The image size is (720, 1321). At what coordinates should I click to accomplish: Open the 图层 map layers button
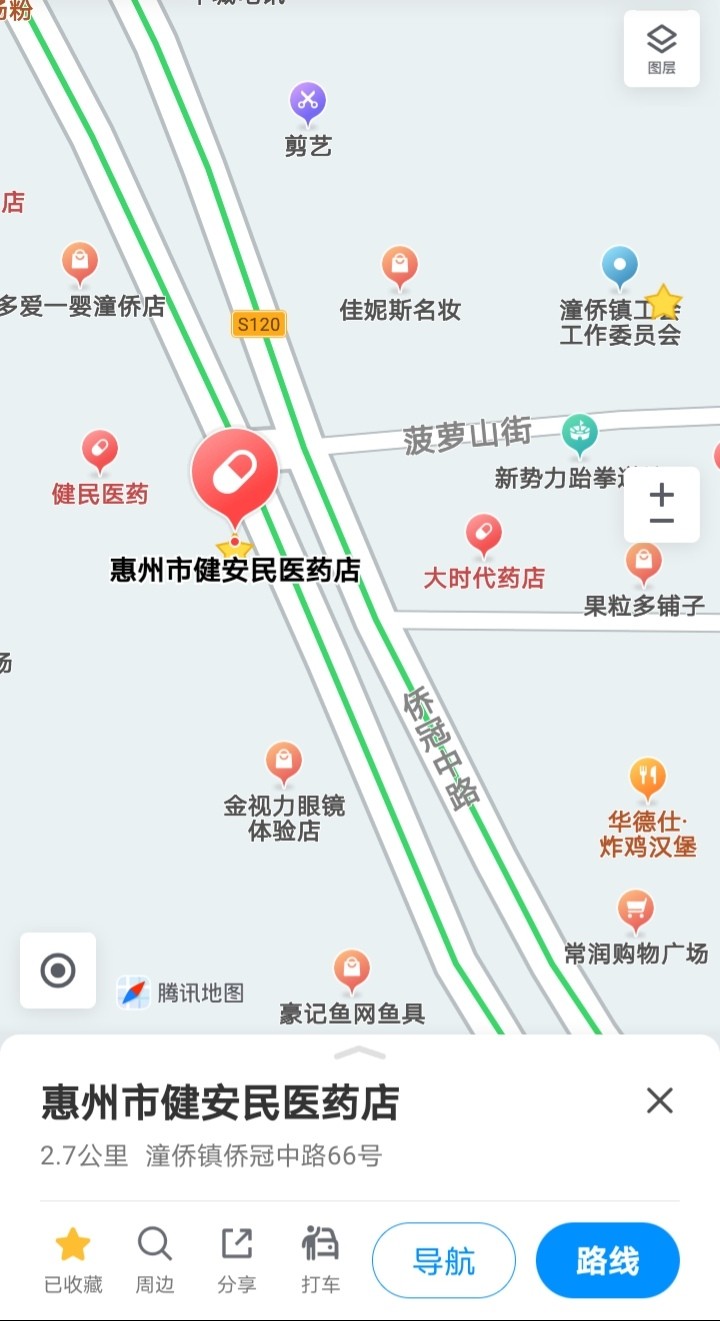(x=661, y=49)
